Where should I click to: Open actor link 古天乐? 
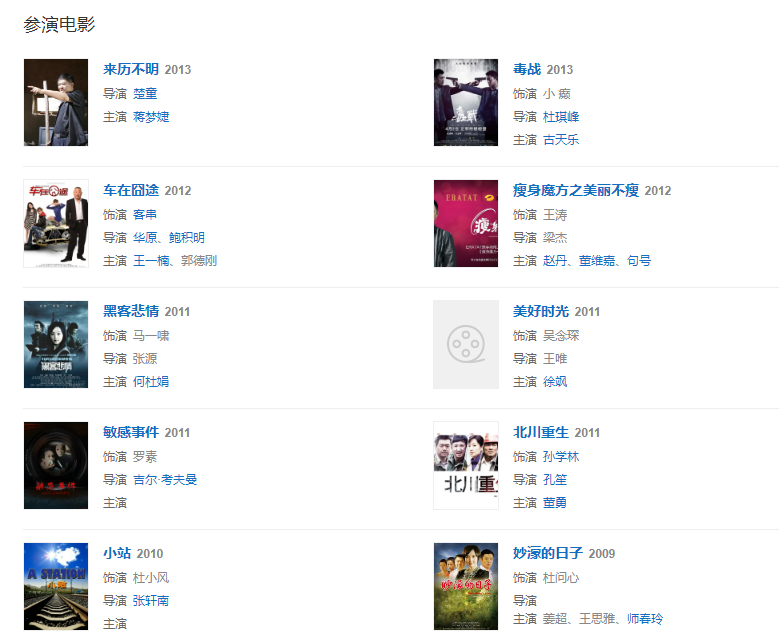click(561, 139)
